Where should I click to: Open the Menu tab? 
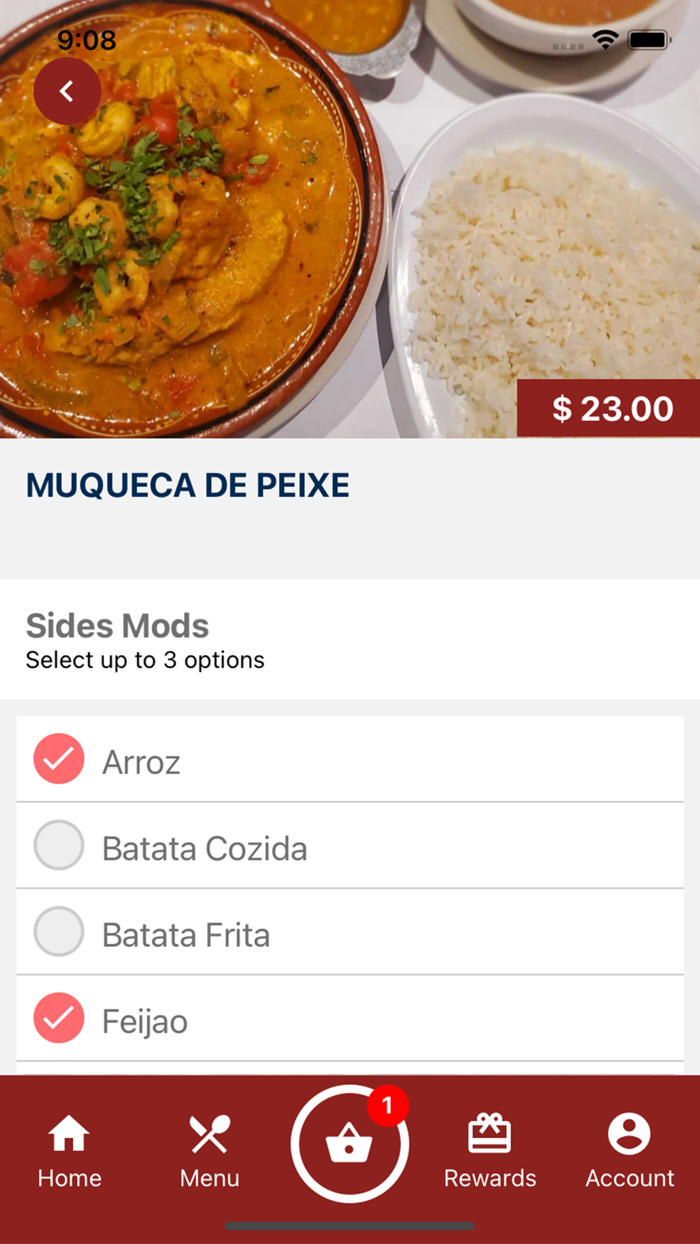209,1151
